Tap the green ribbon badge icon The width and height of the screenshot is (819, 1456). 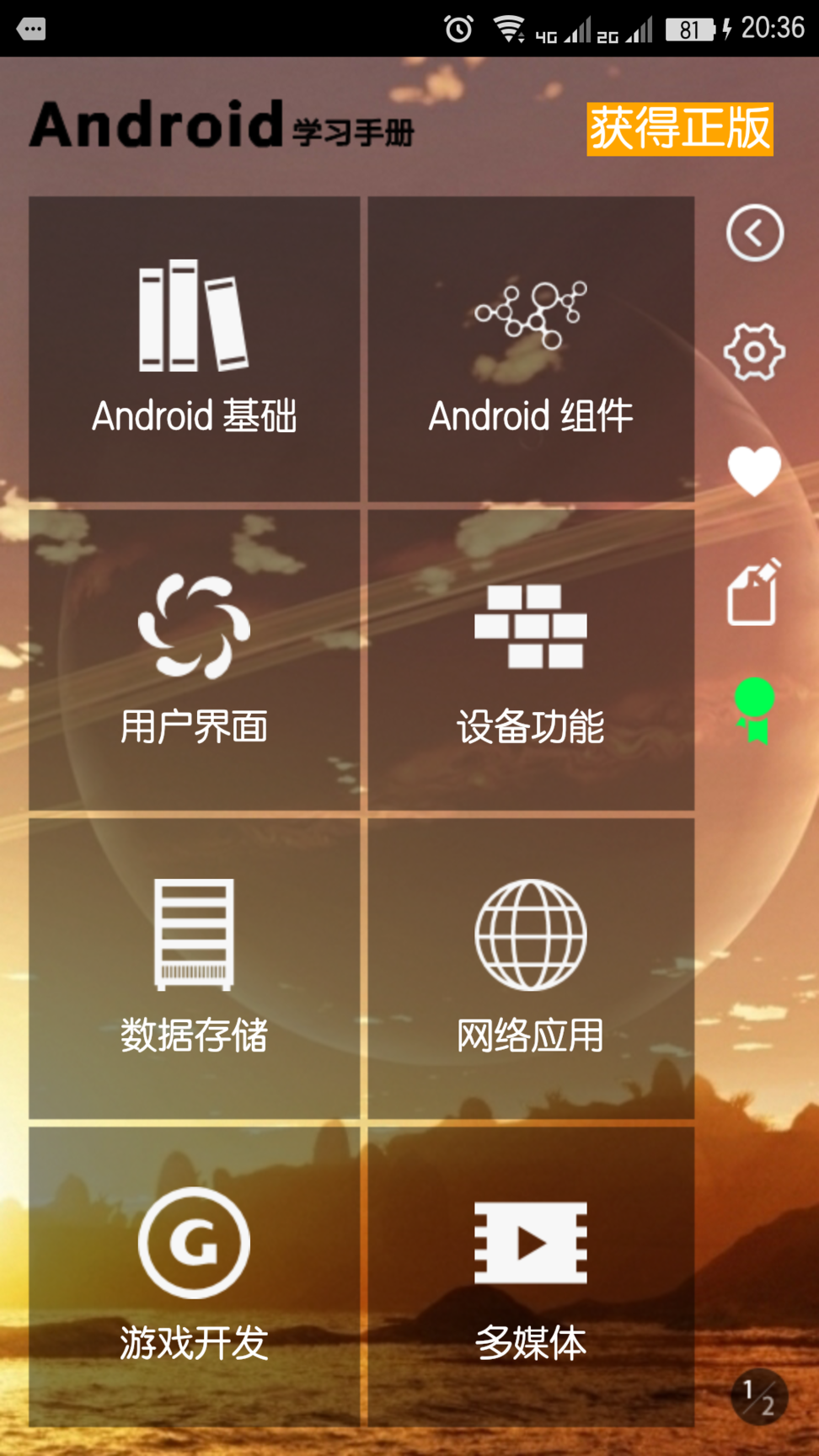pyautogui.click(x=754, y=709)
